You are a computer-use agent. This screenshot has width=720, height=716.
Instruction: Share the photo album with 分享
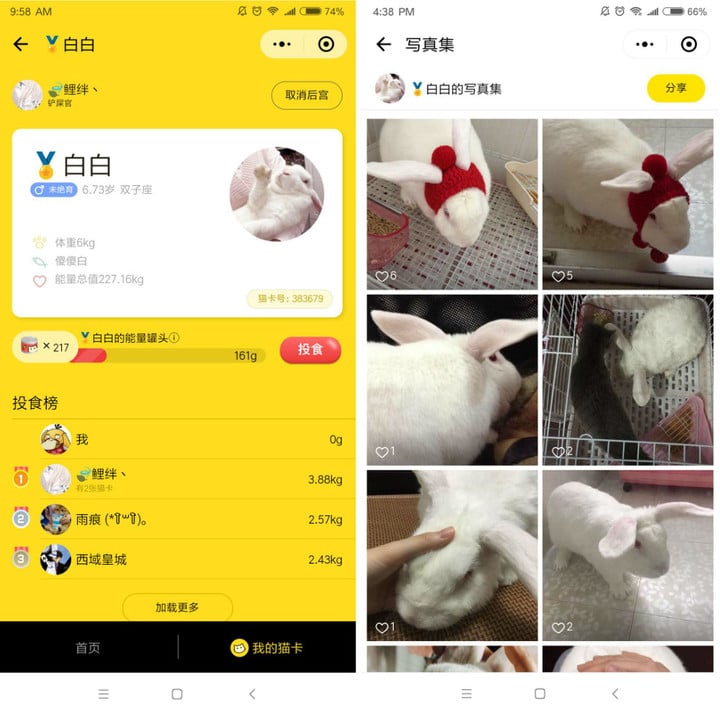click(675, 88)
